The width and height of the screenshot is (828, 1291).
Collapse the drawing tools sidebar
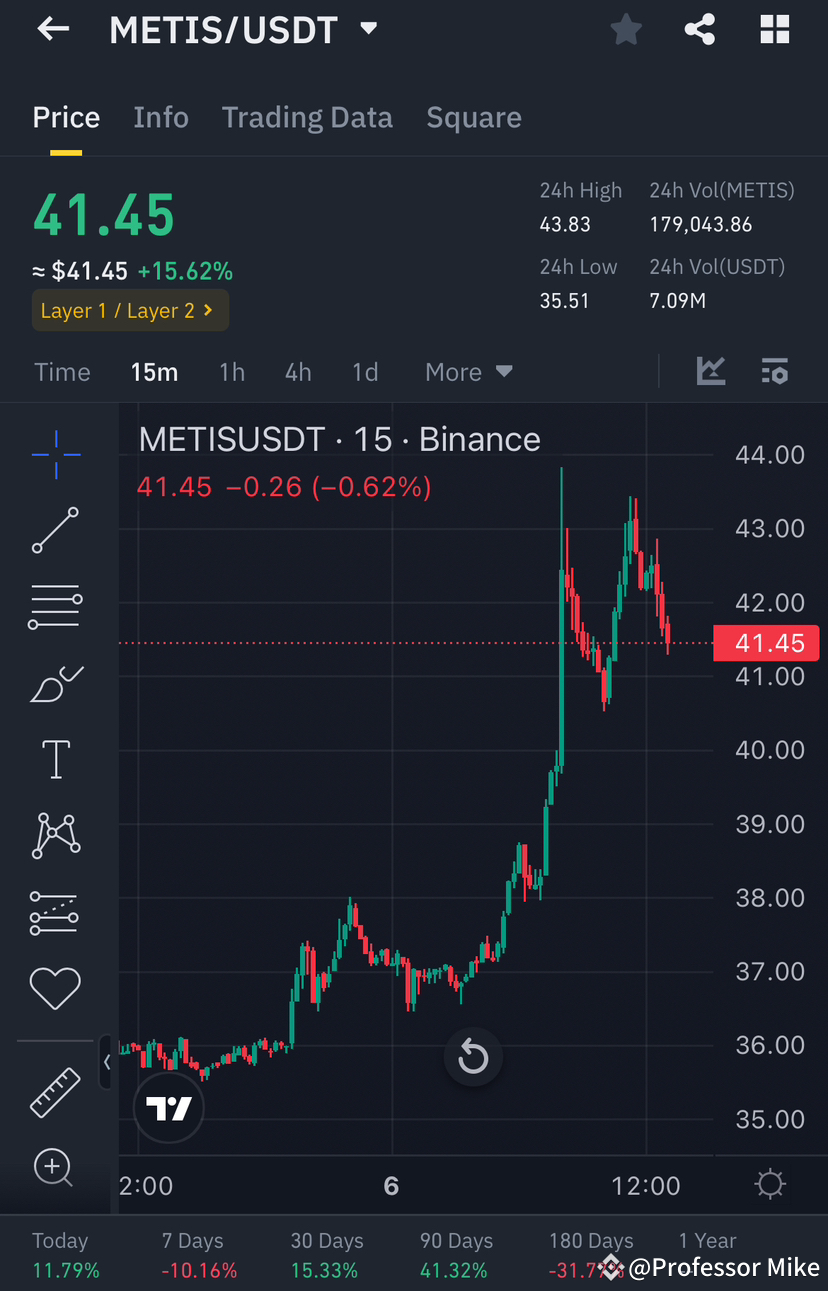[x=107, y=1063]
